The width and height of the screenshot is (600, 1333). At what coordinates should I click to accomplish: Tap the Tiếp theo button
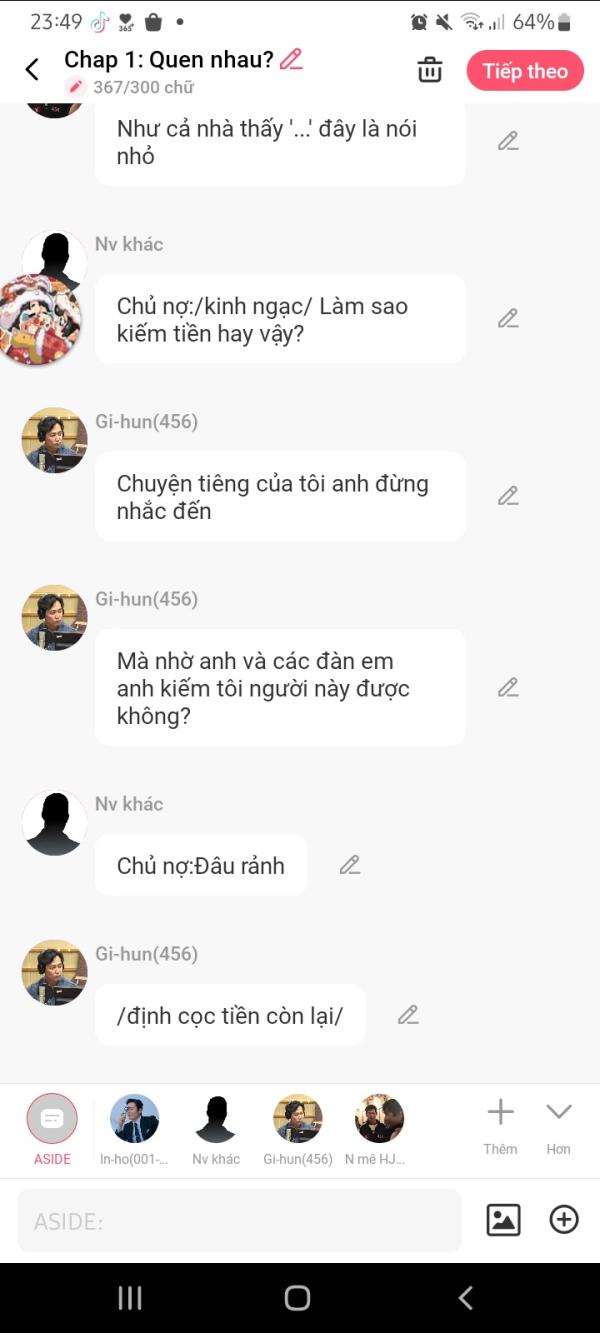[525, 71]
